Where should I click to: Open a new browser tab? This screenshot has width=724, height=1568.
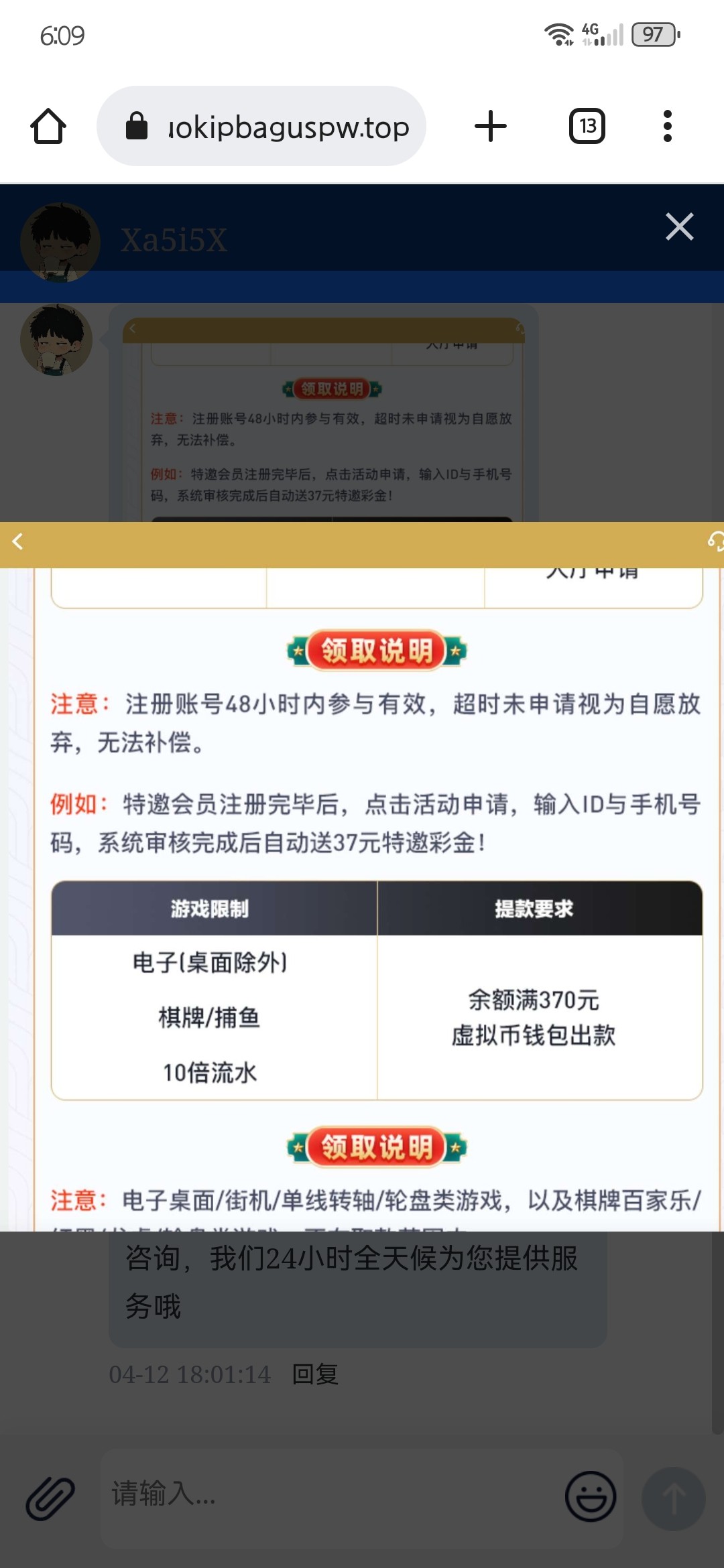(x=491, y=126)
